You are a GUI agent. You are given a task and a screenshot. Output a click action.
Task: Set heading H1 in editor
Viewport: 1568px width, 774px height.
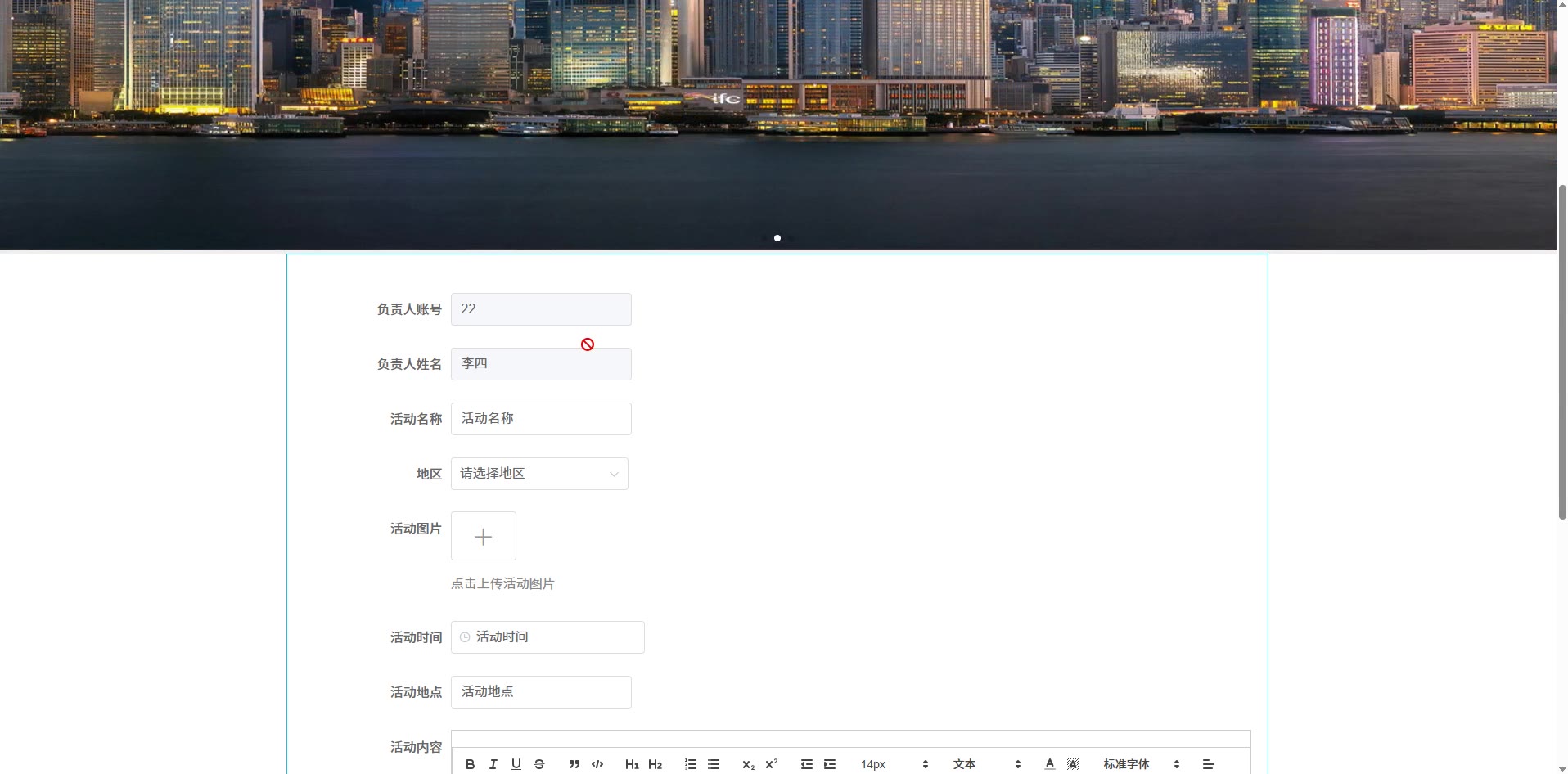(632, 764)
